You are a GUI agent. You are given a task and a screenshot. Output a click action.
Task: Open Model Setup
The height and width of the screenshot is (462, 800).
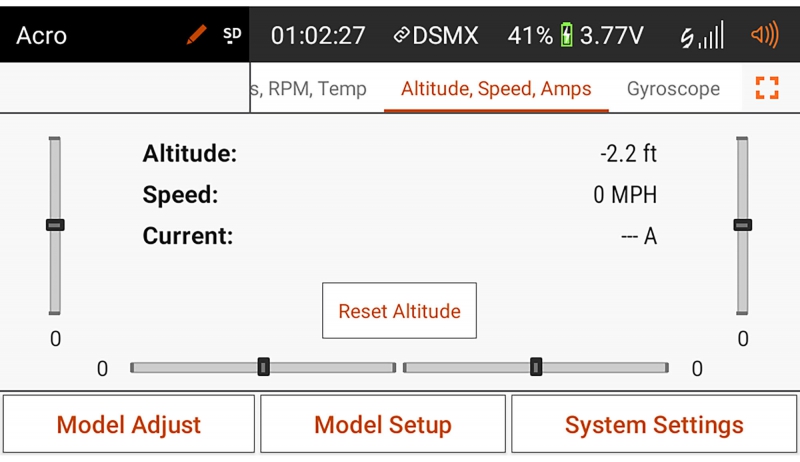(383, 424)
